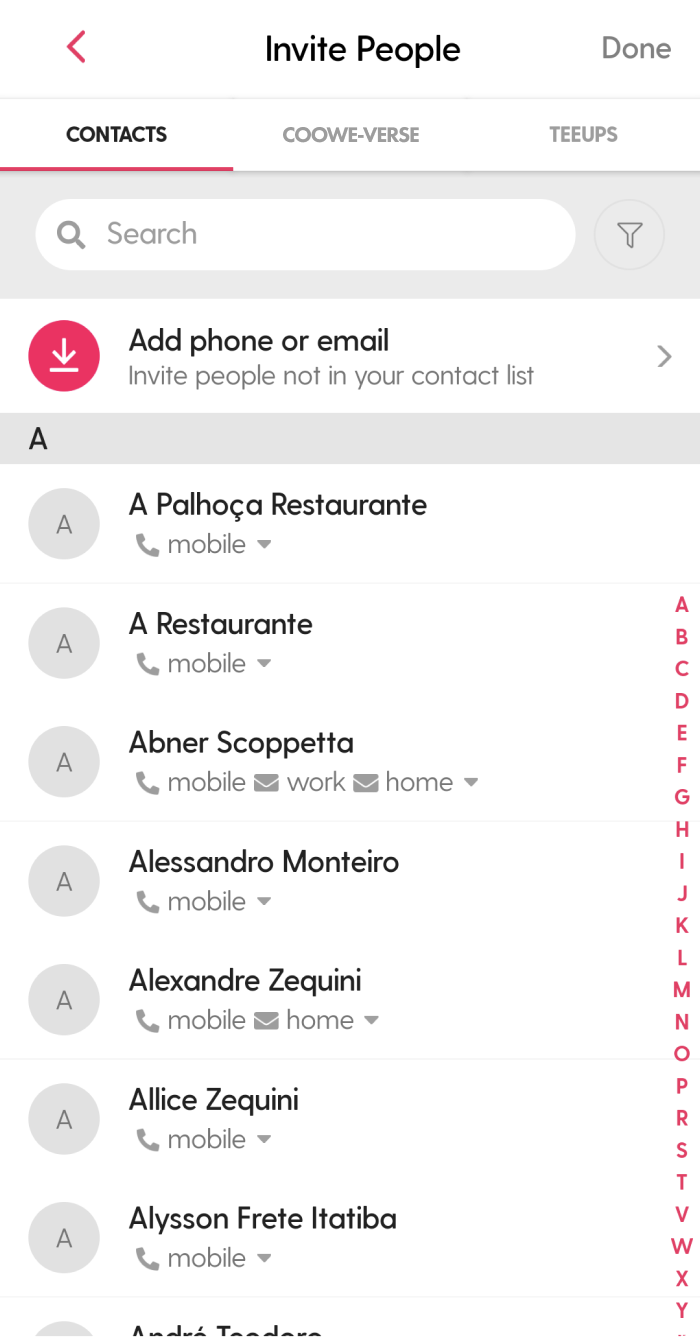Select contact A Palhoça Restaurante

(350, 523)
